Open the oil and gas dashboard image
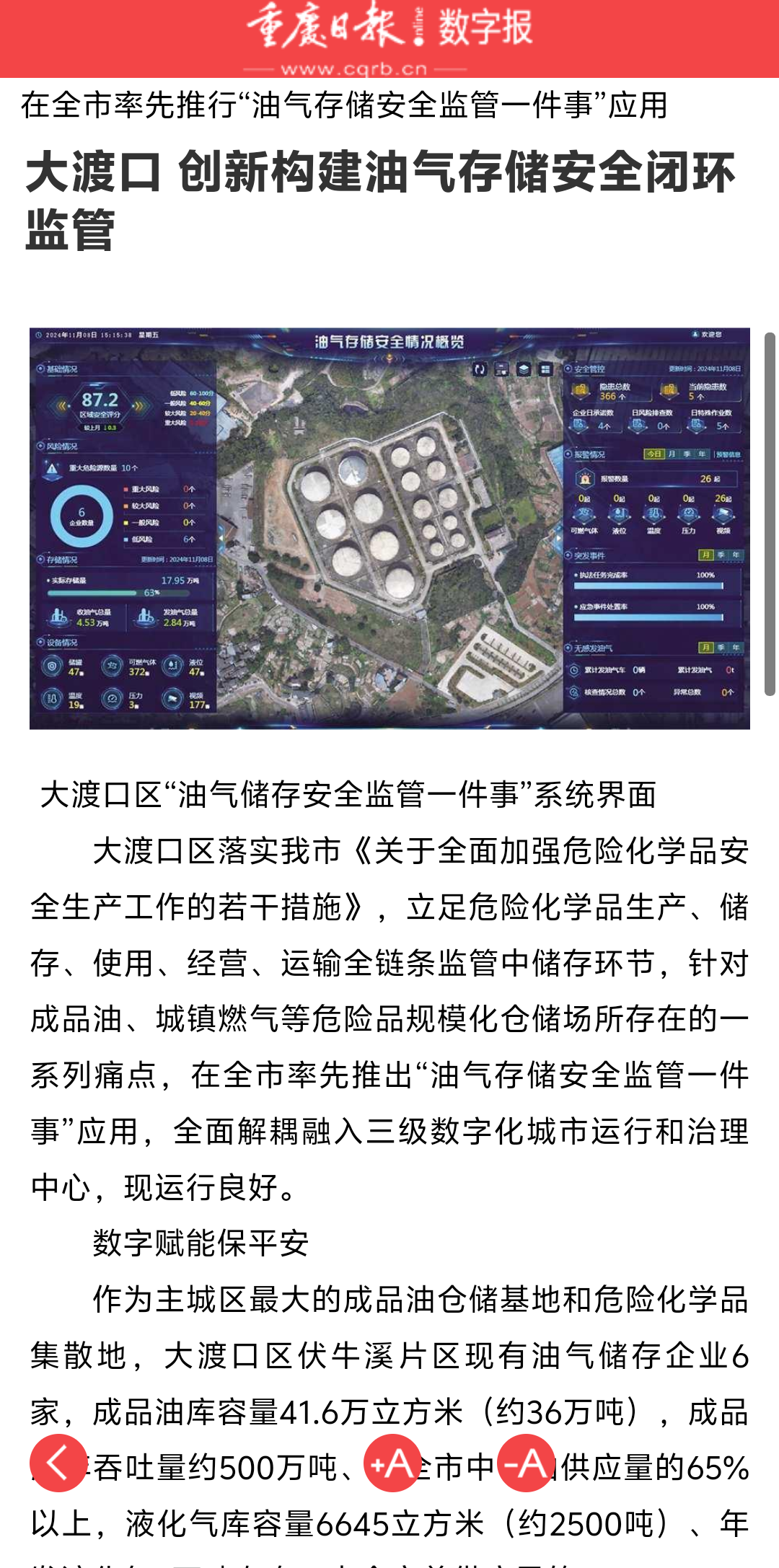Image resolution: width=779 pixels, height=1568 pixels. pyautogui.click(x=389, y=529)
